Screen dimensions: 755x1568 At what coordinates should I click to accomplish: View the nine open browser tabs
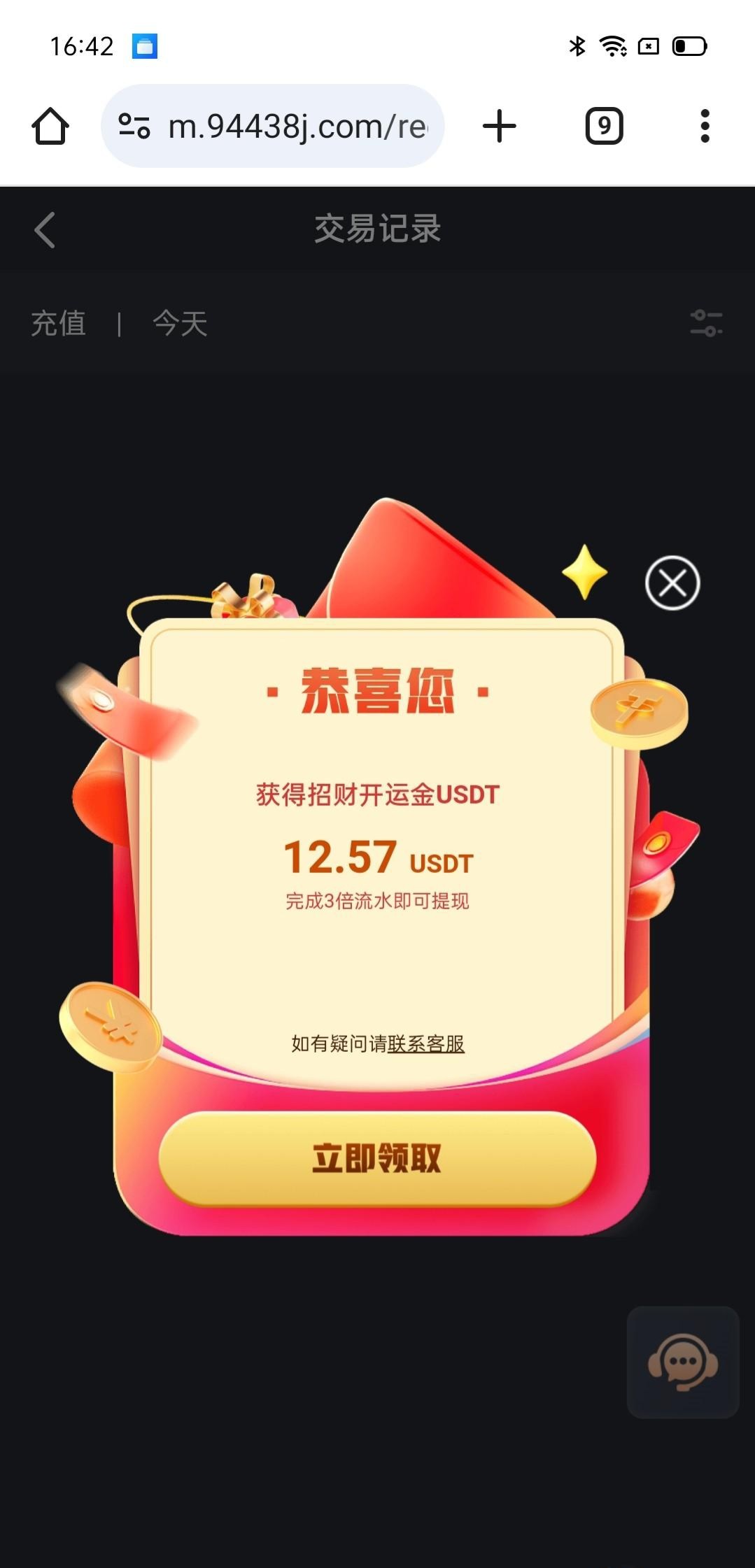[604, 127]
